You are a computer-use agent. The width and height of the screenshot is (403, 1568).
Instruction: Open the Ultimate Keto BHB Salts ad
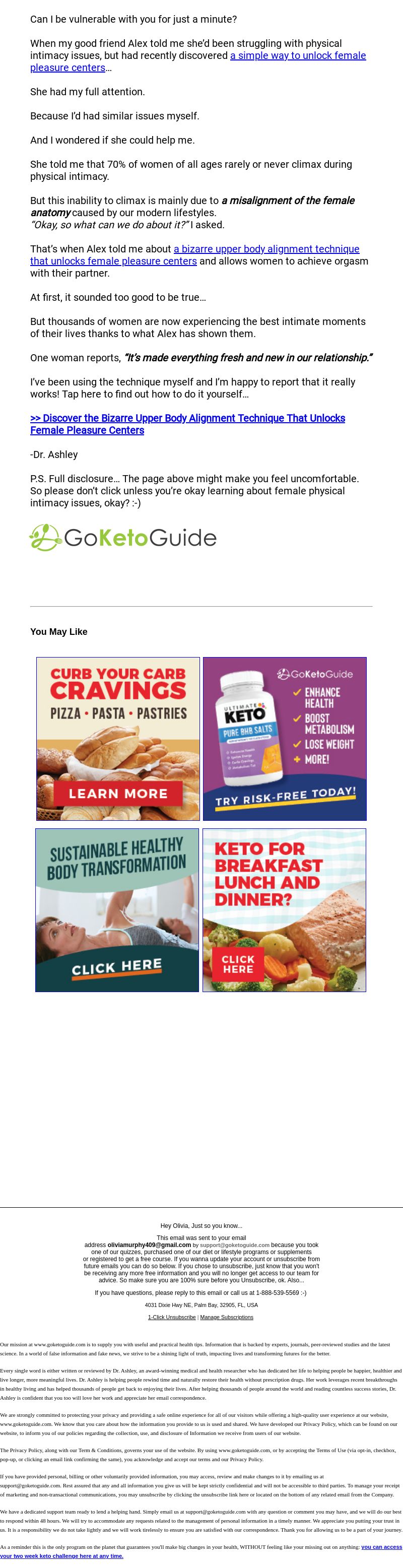click(284, 738)
